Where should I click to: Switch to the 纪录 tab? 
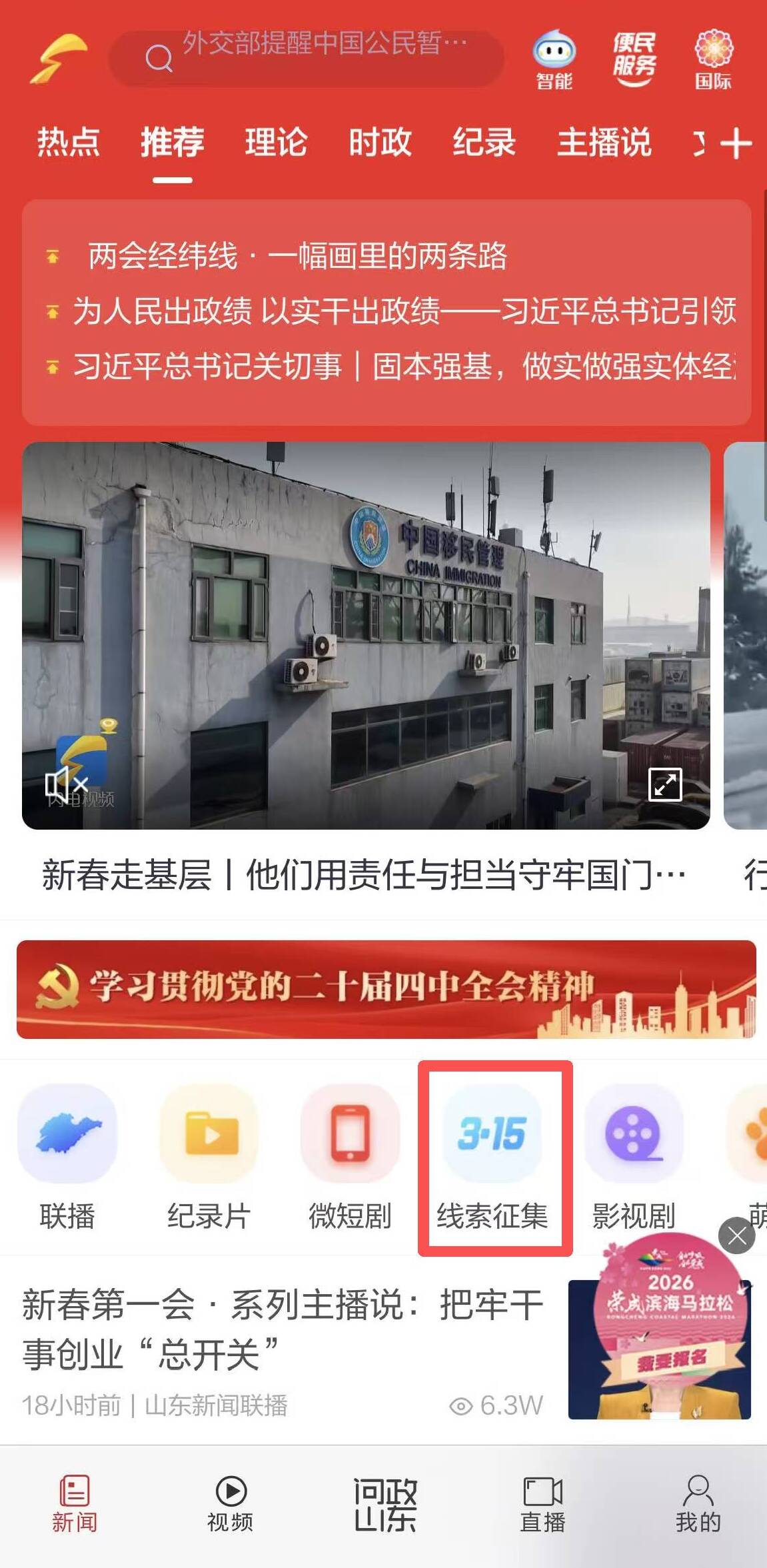pyautogui.click(x=484, y=143)
